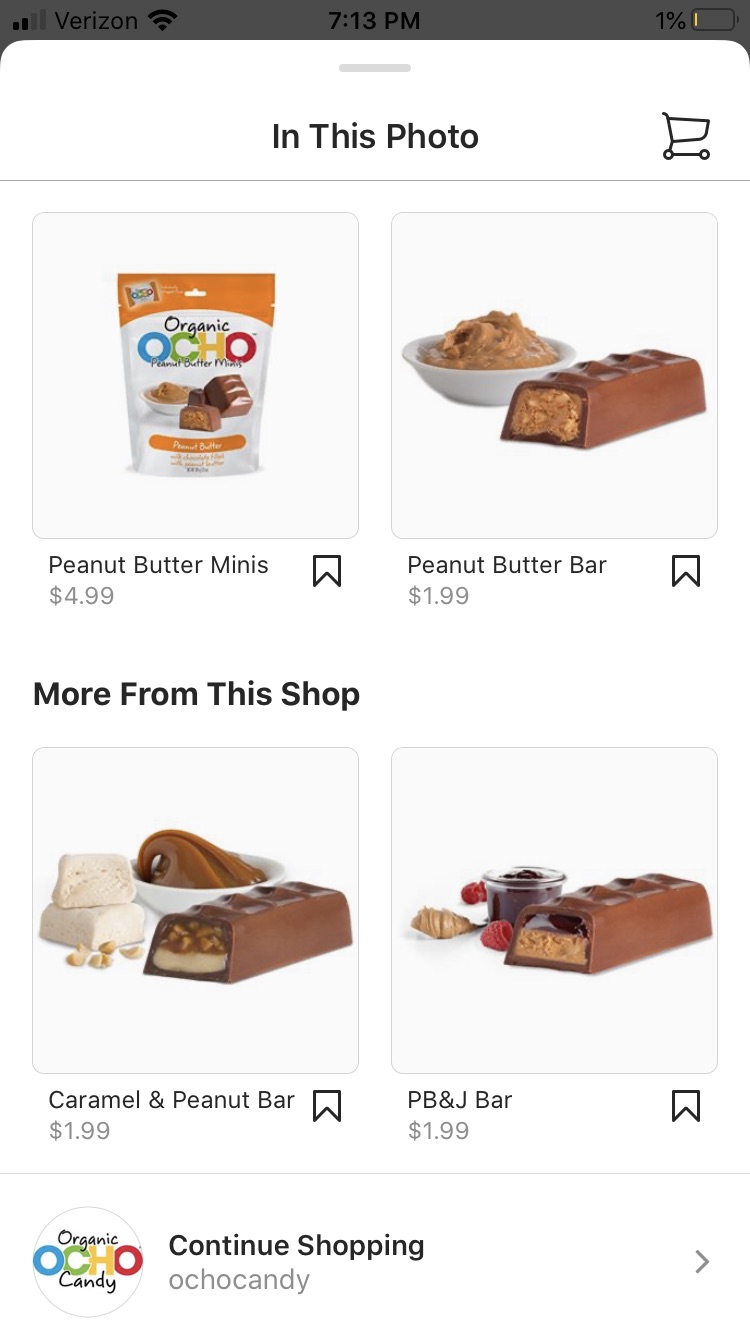Bookmark the PB&J Bar
The width and height of the screenshot is (750, 1334).
pos(686,1106)
